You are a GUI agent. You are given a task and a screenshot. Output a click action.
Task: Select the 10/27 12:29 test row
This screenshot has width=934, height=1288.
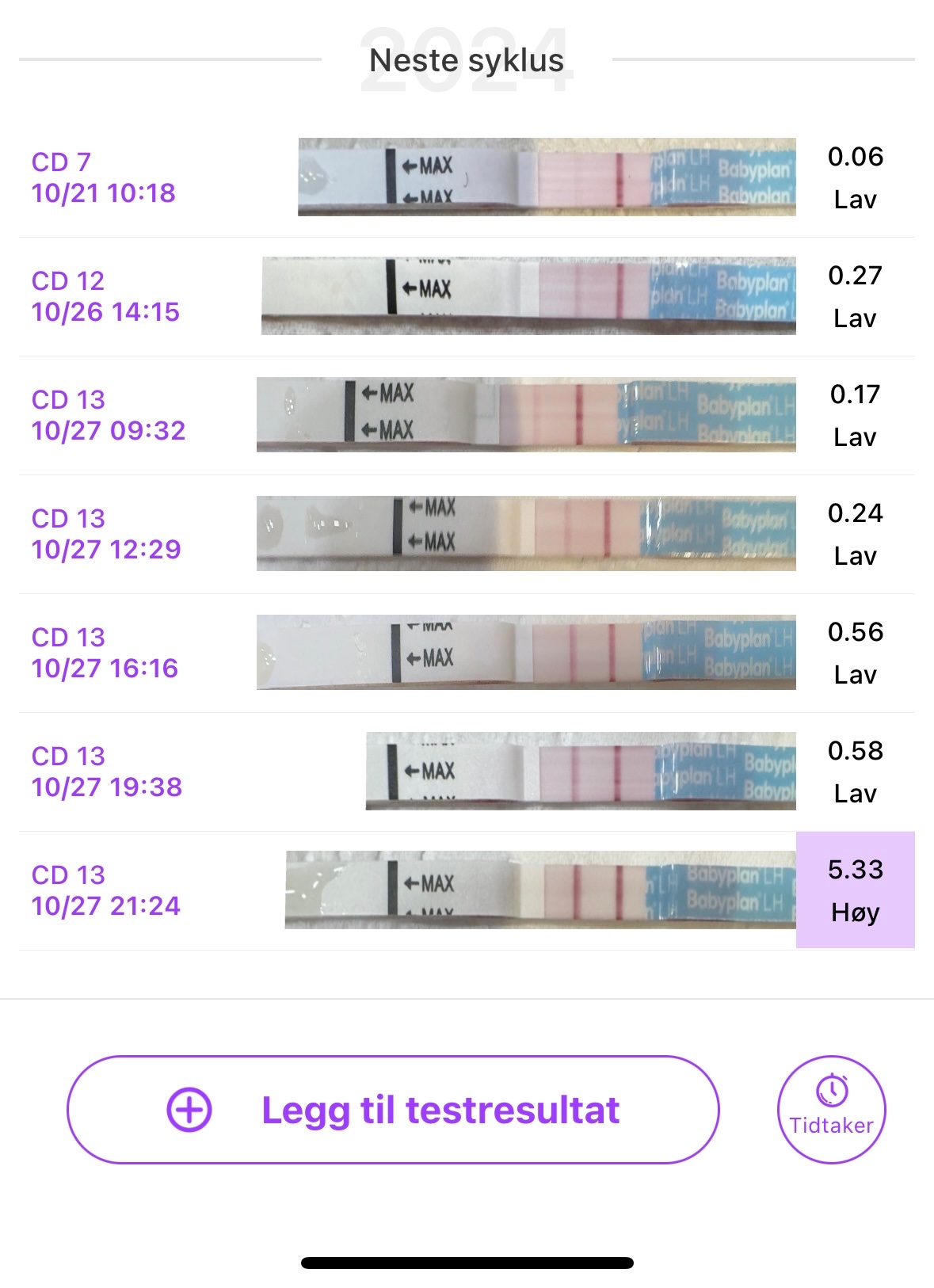pyautogui.click(x=467, y=534)
